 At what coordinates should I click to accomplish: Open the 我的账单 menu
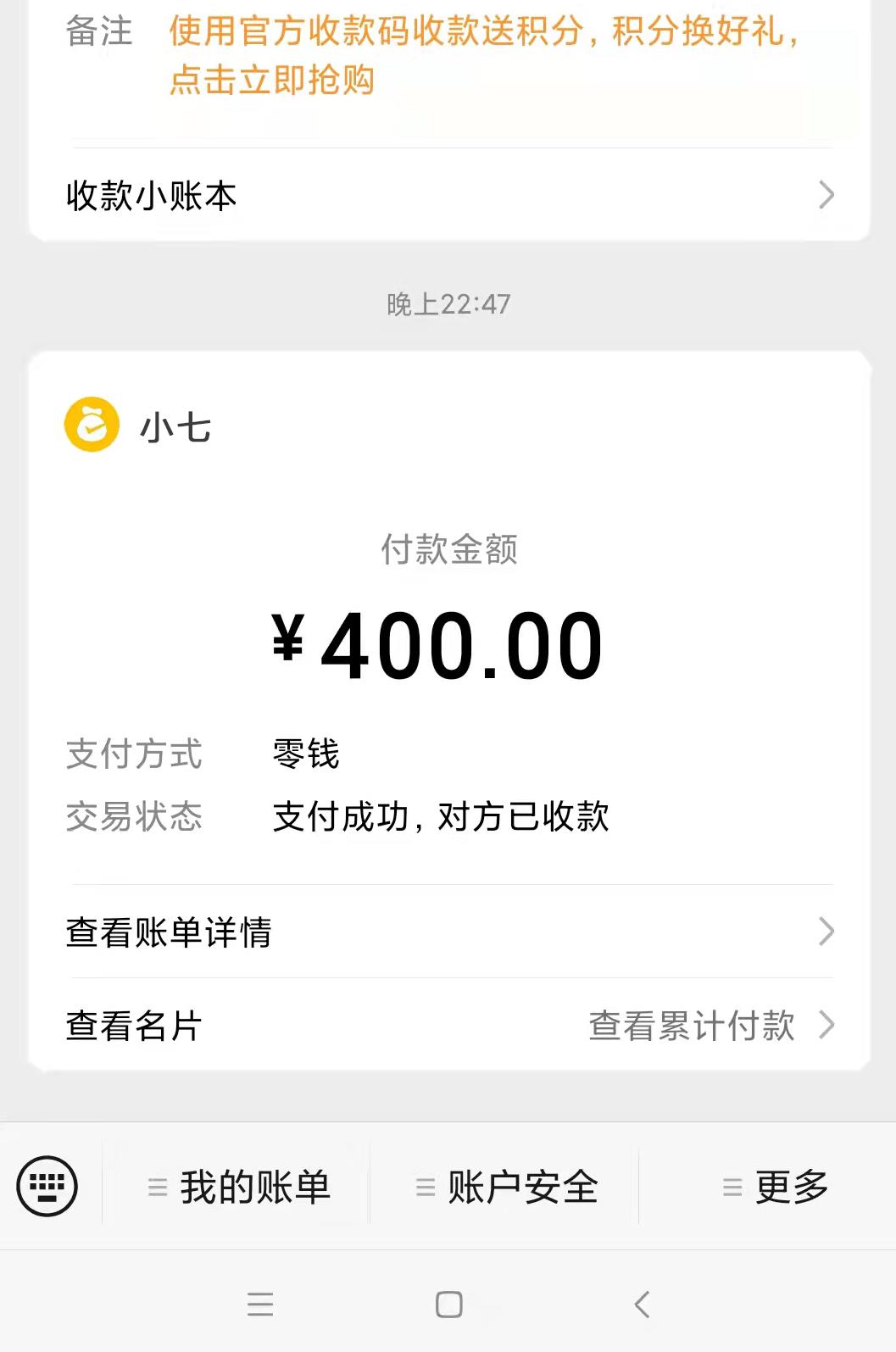pyautogui.click(x=238, y=1187)
